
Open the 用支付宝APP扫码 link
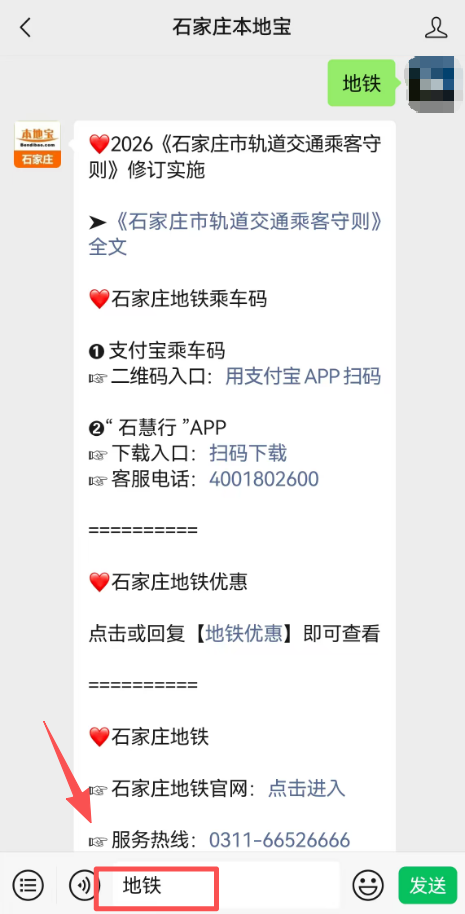click(303, 377)
